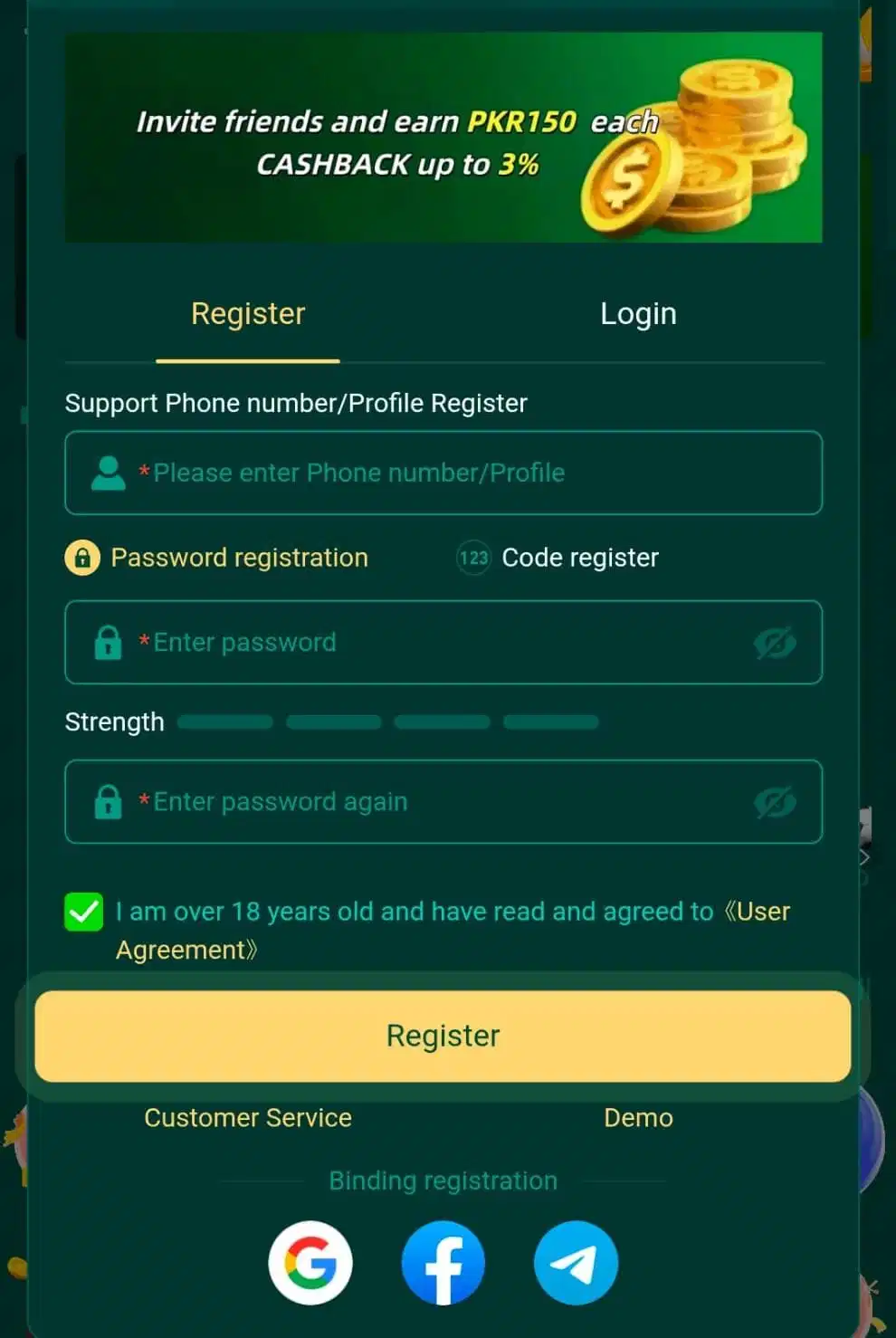Register with Google account
This screenshot has height=1338, width=896.
(310, 1263)
